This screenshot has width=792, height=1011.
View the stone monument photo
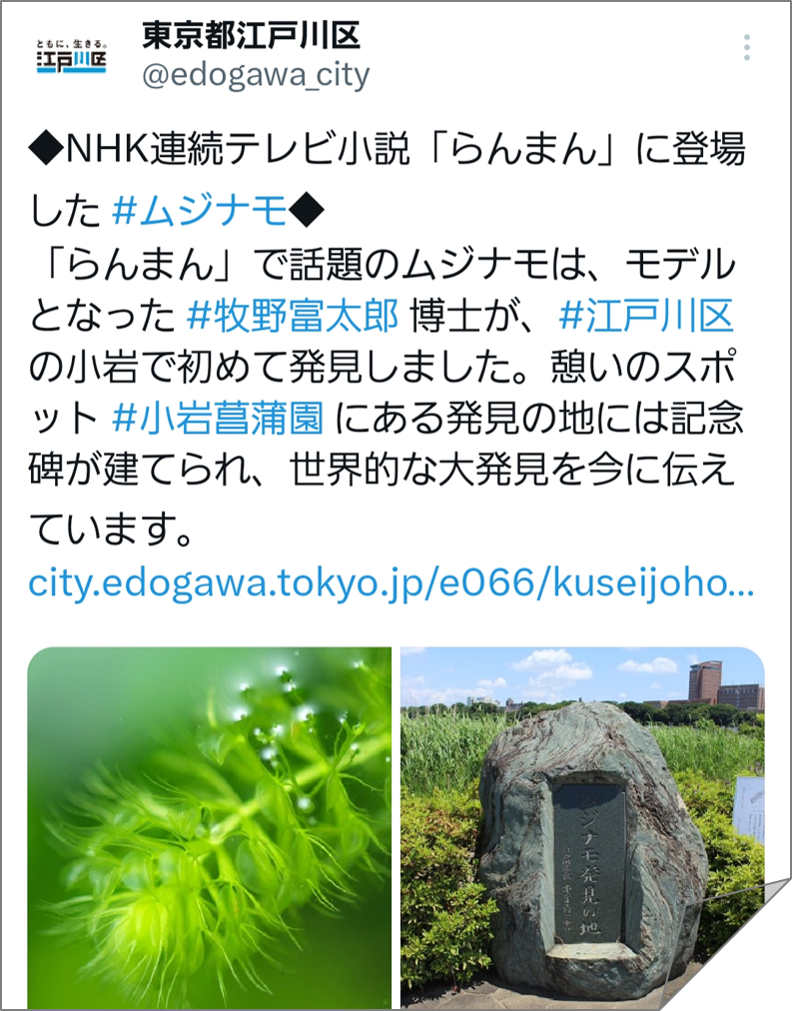coord(582,828)
